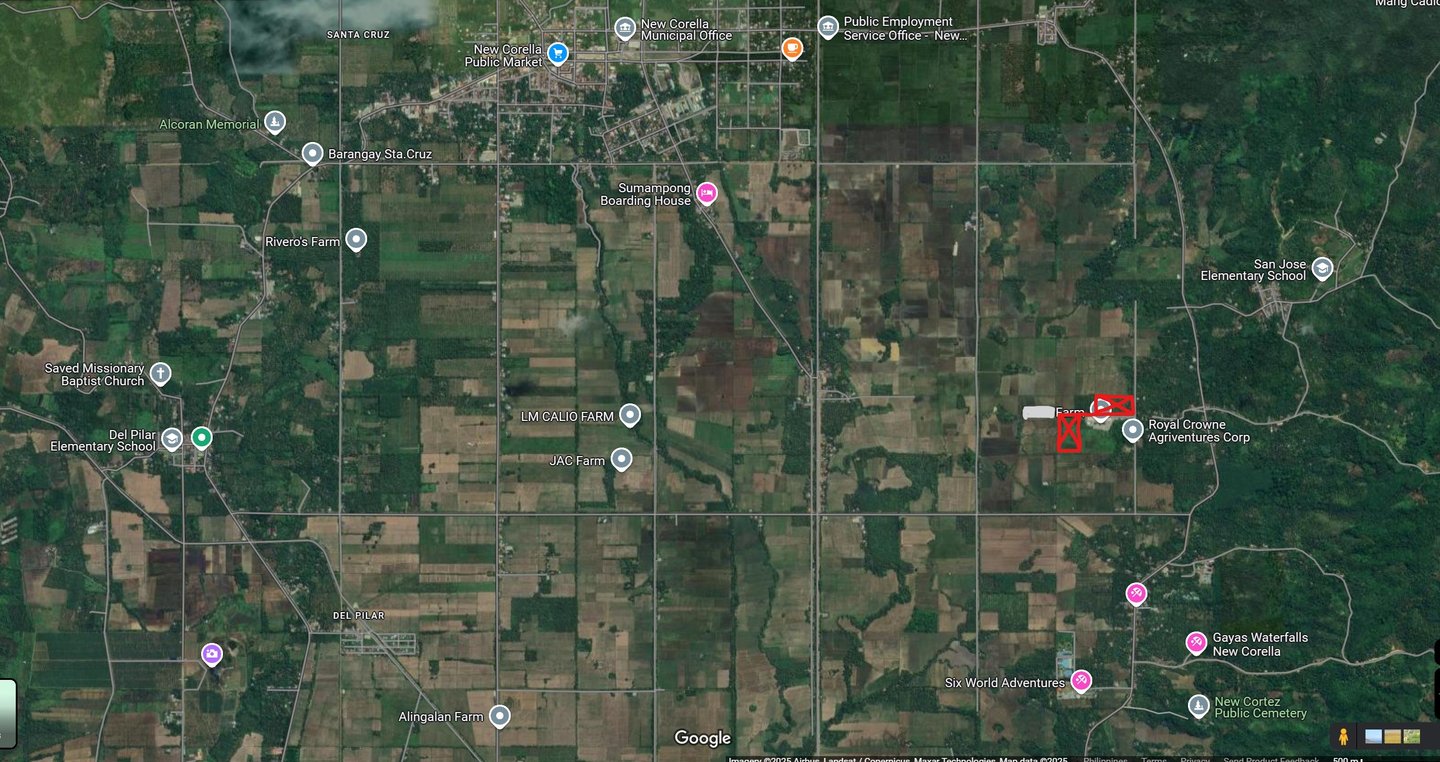1440x762 pixels.
Task: Tap the Six World Adventures marker
Action: click(1081, 681)
